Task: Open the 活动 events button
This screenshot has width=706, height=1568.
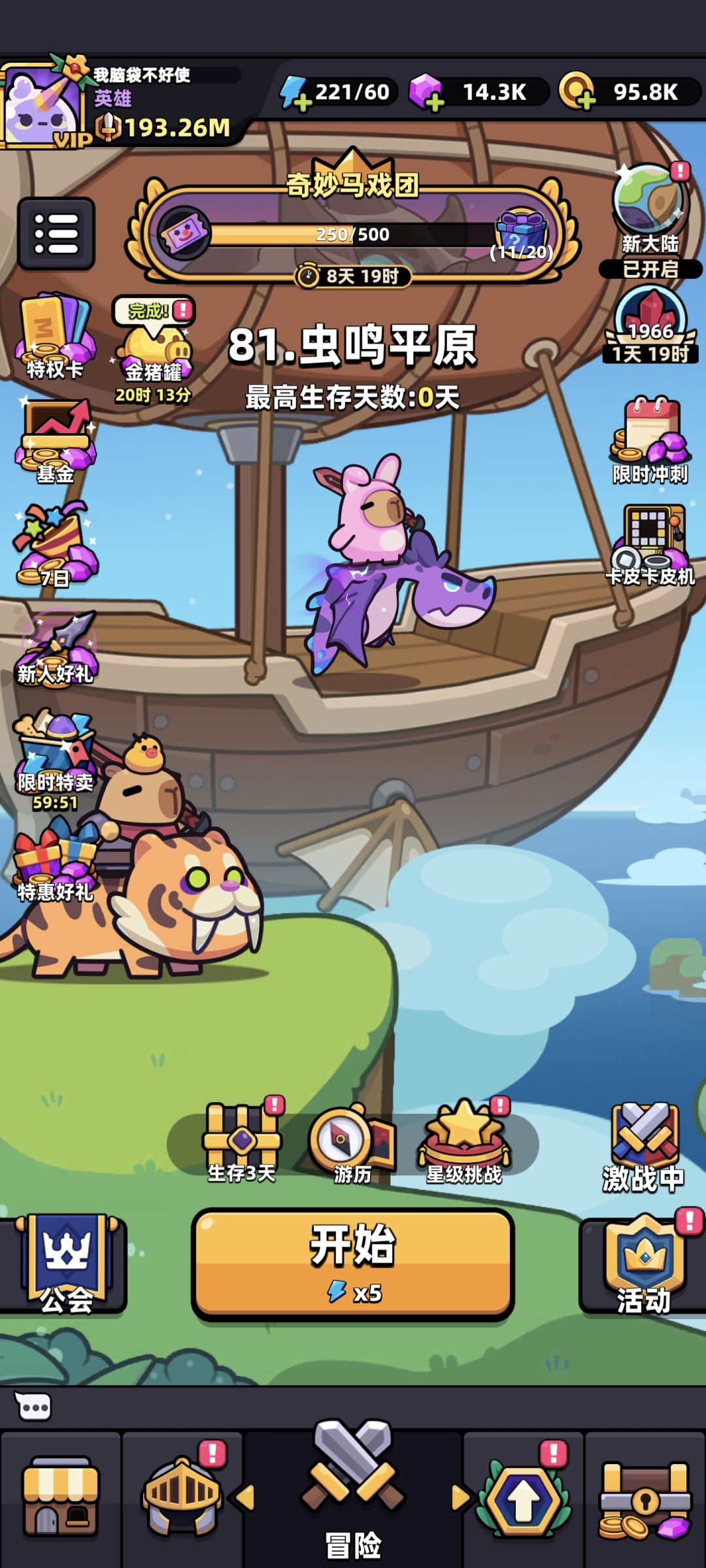Action: (x=643, y=1265)
